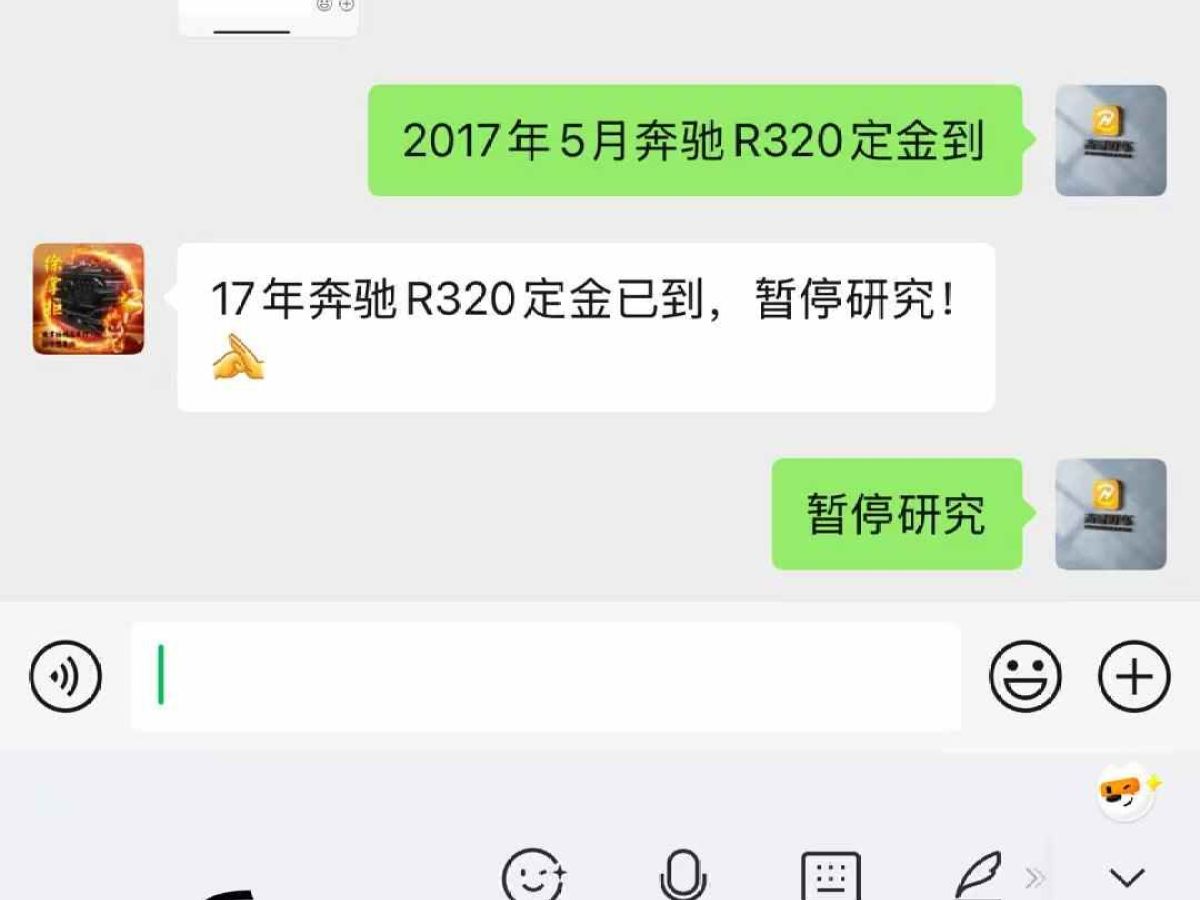Tap my avatar beside the 2017年5月奔驰 message
This screenshot has height=900, width=1200.
coord(1110,140)
